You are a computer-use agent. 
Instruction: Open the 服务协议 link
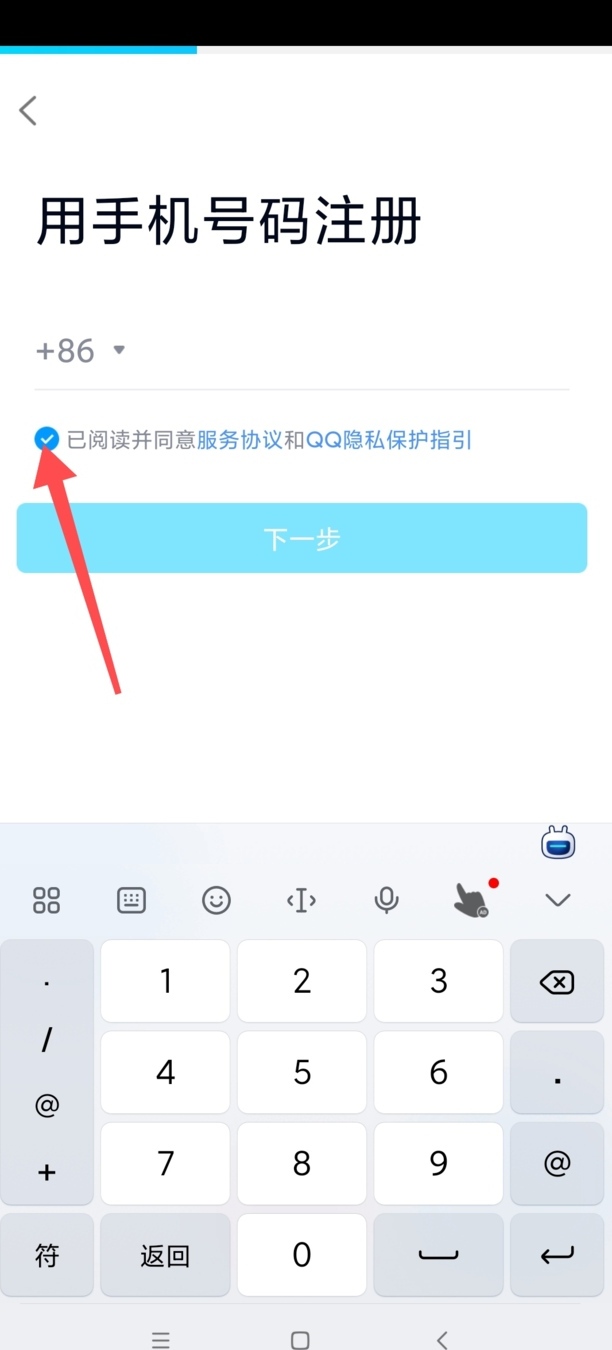(x=239, y=440)
